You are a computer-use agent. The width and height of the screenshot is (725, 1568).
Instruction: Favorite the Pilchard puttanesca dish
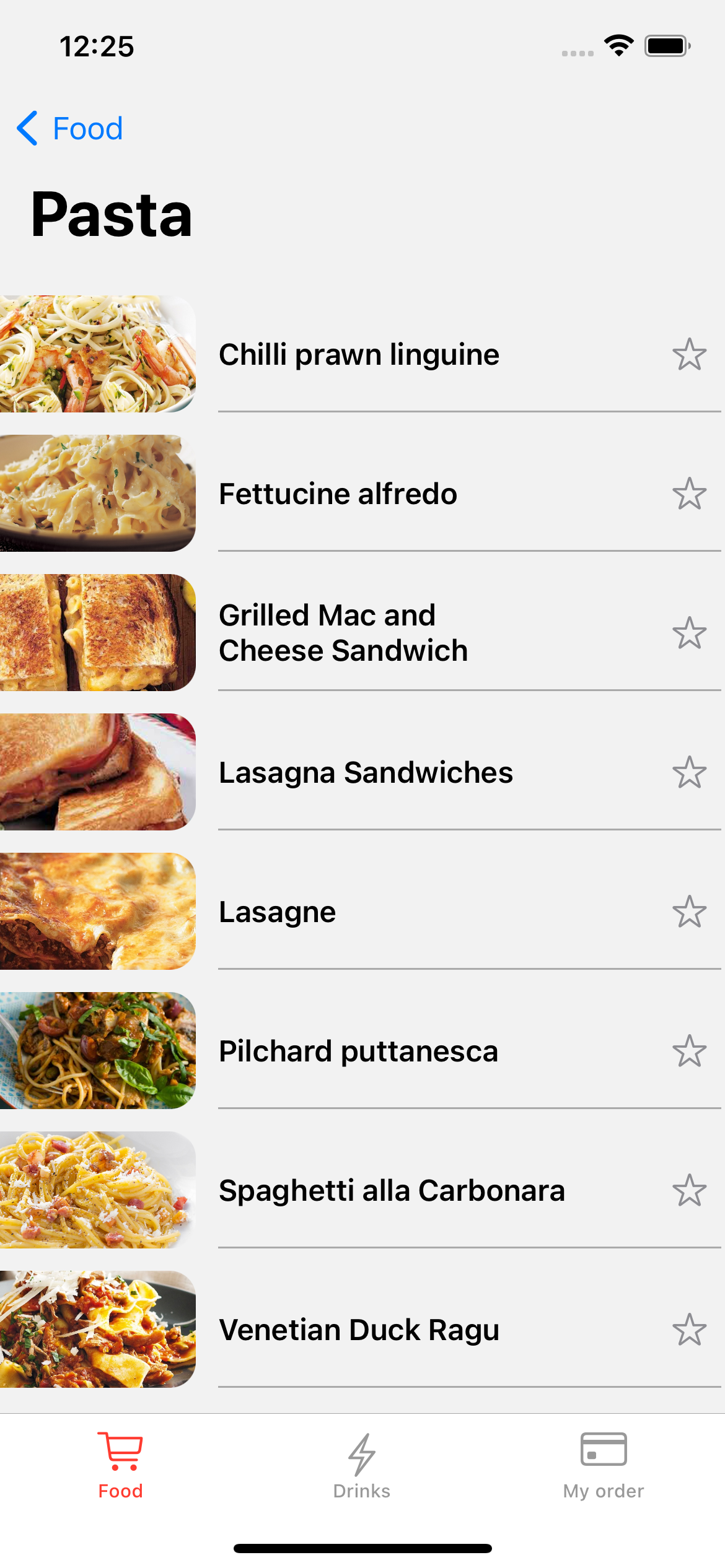click(x=689, y=1051)
